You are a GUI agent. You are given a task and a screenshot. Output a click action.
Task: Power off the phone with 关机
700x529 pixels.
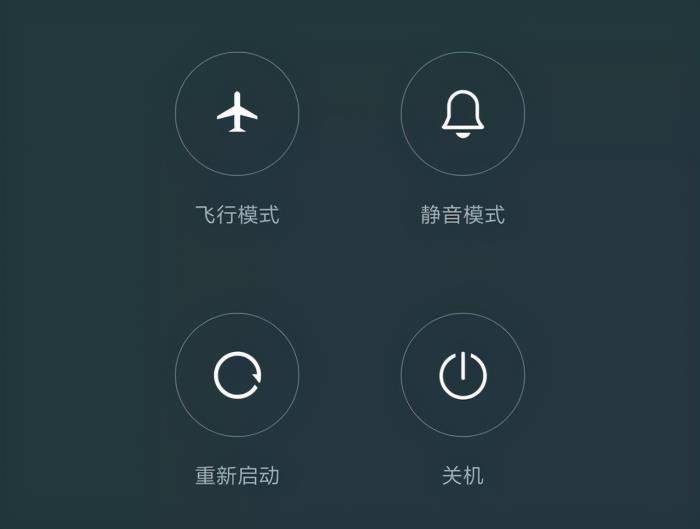pos(462,375)
